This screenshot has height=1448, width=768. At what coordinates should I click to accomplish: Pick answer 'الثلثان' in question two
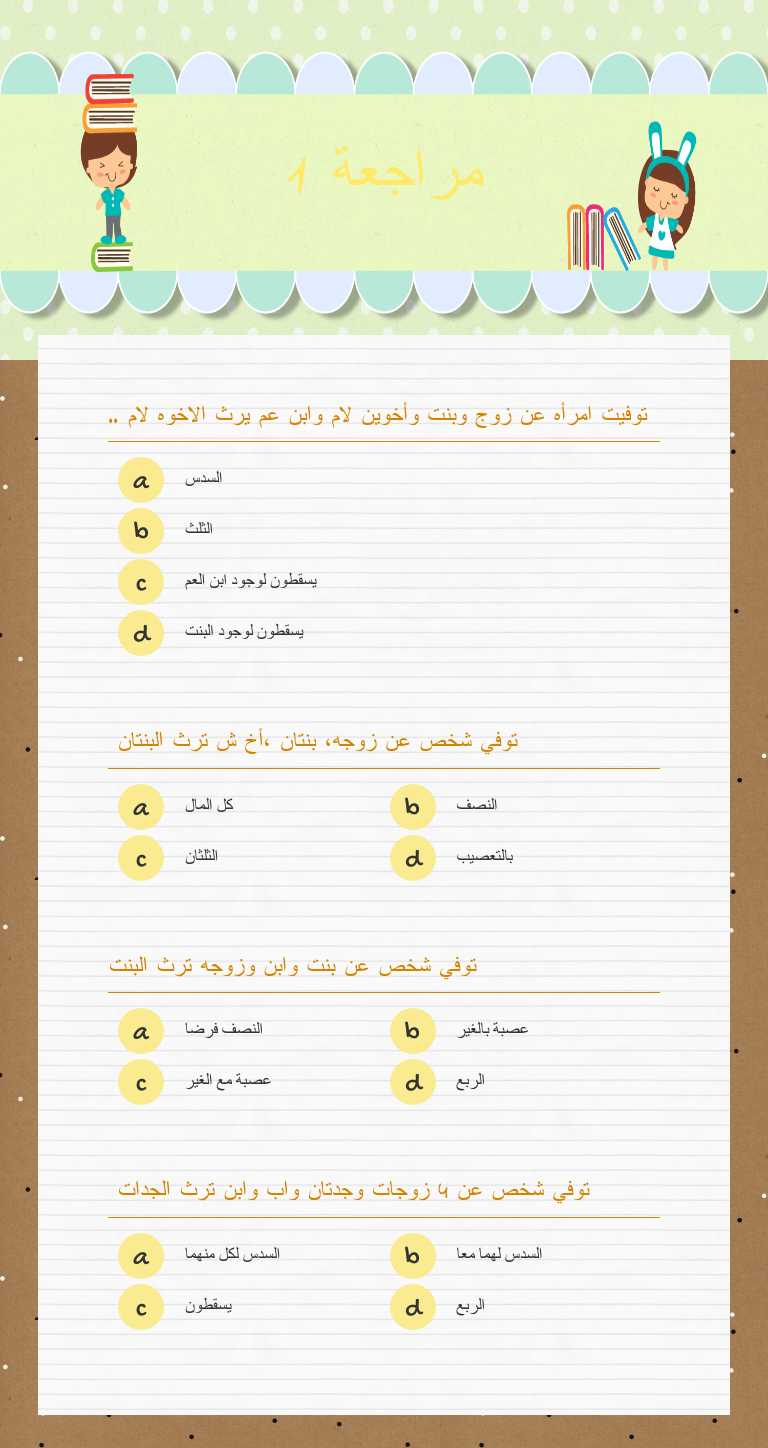[141, 857]
